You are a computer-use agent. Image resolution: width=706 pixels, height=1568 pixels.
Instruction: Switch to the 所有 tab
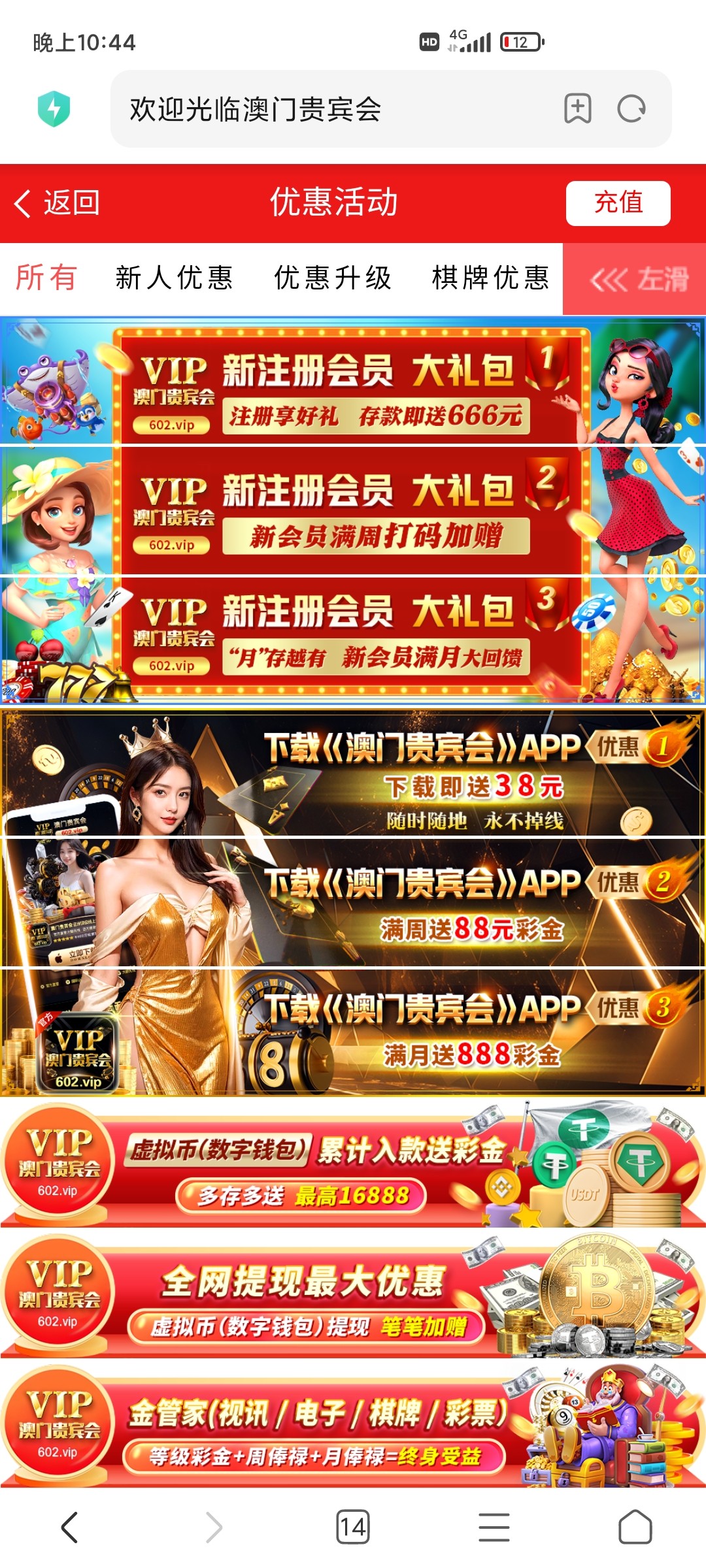(46, 278)
